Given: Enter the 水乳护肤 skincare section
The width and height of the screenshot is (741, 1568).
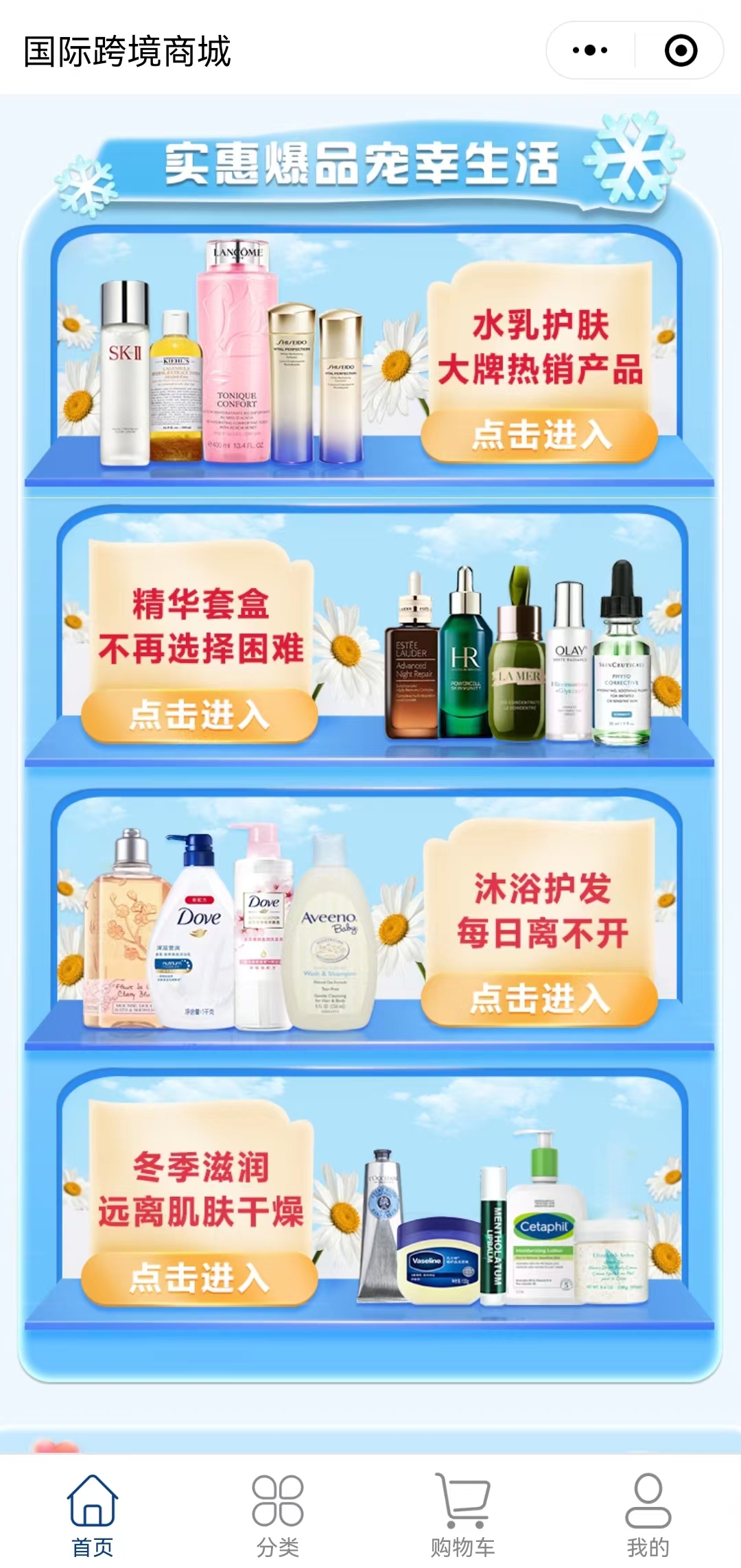Looking at the screenshot, I should point(540,435).
